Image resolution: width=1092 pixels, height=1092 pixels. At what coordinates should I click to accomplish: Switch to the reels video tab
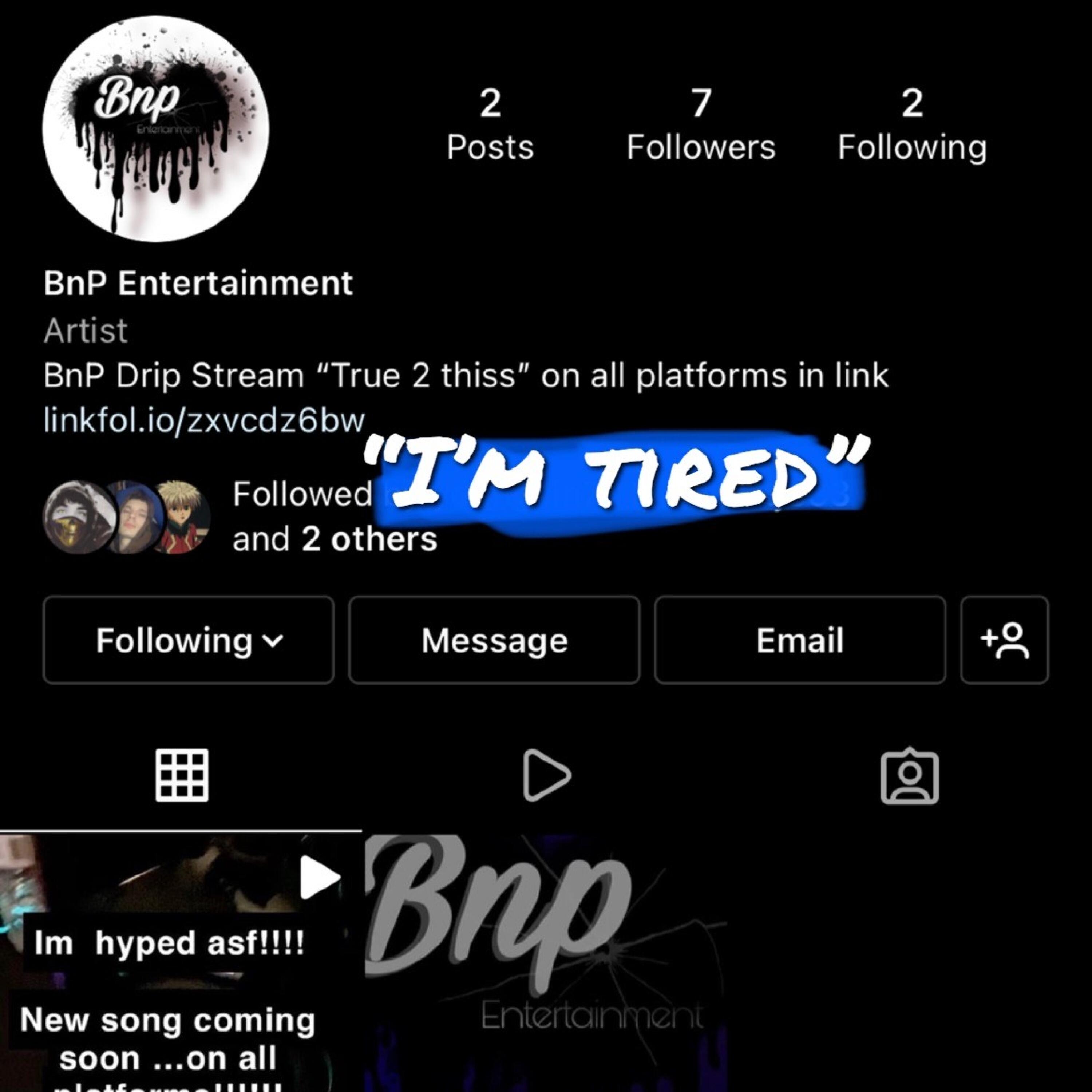[x=546, y=775]
